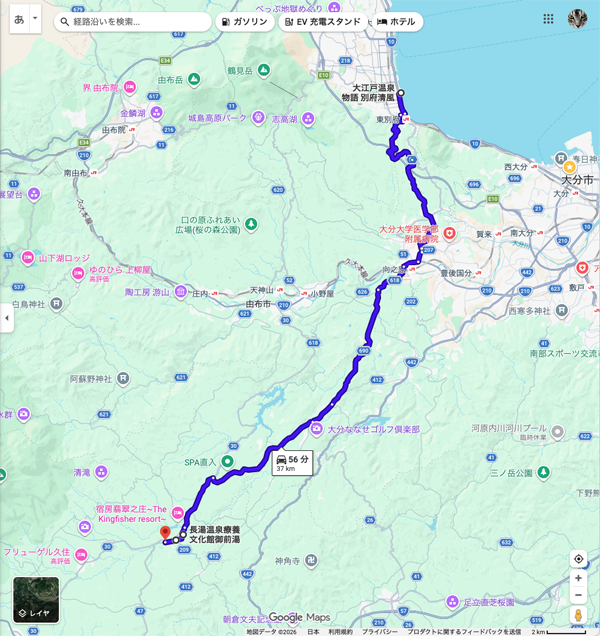Select the EV 充電スタンド chip
This screenshot has height=636, width=600.
coord(322,21)
